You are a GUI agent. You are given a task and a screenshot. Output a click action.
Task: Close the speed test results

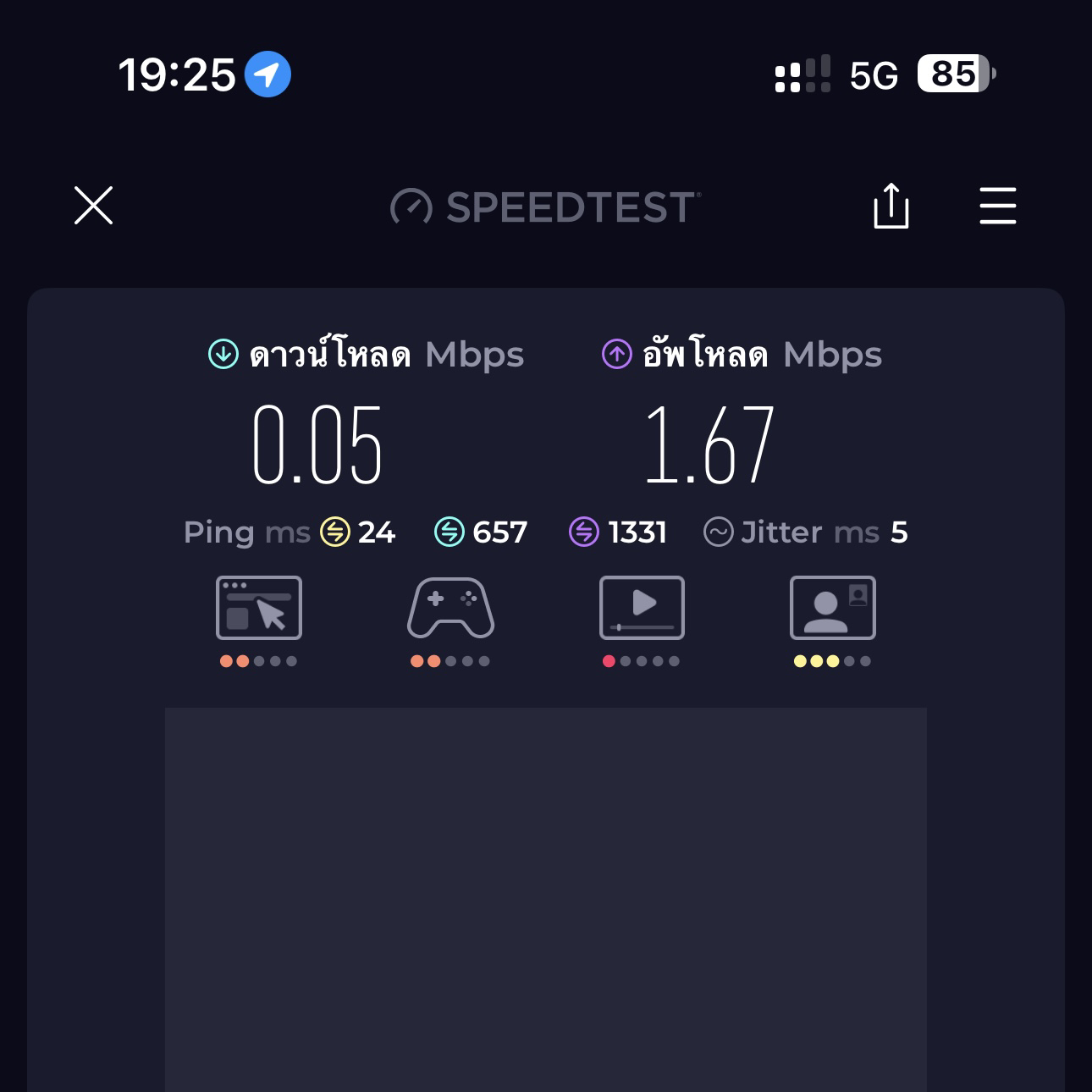[93, 206]
